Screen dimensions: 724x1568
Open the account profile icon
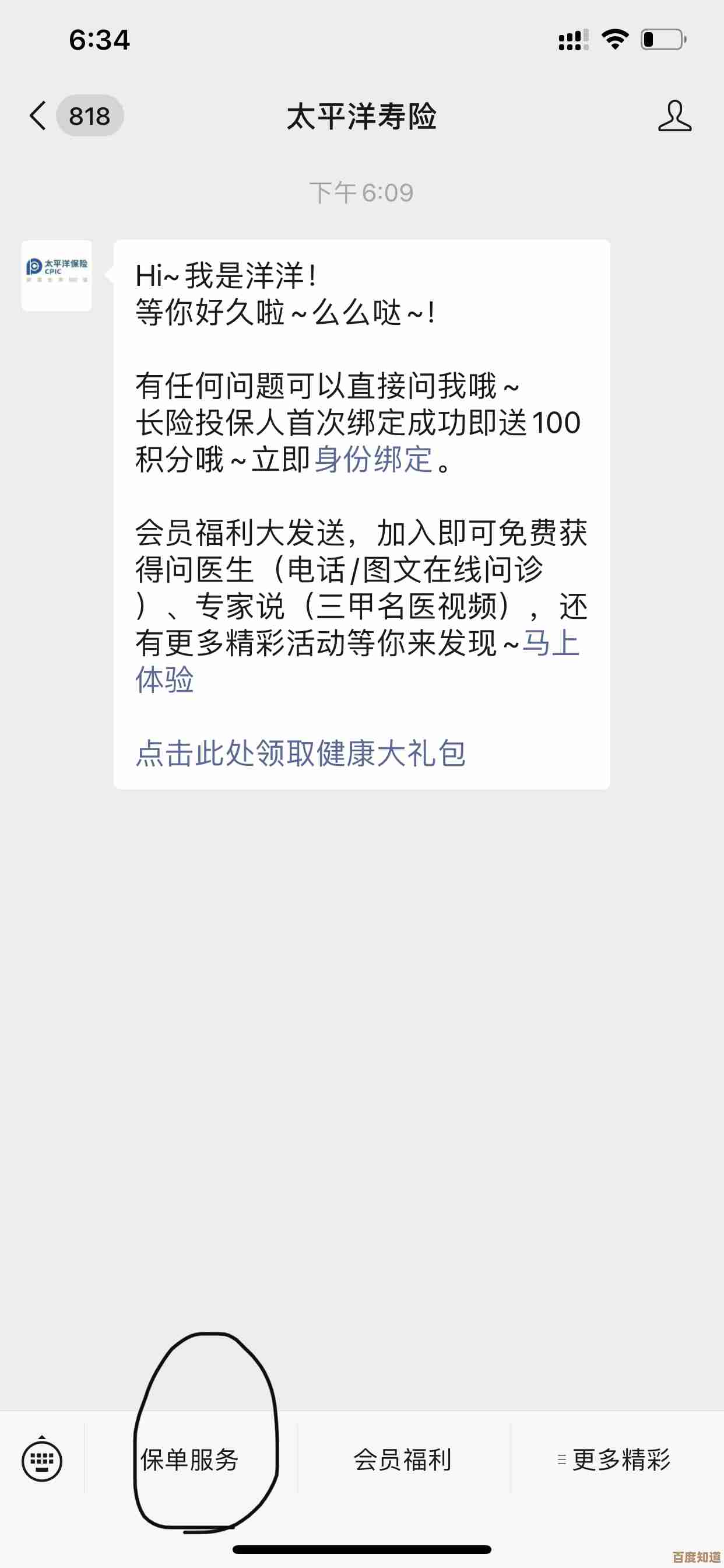click(x=674, y=116)
